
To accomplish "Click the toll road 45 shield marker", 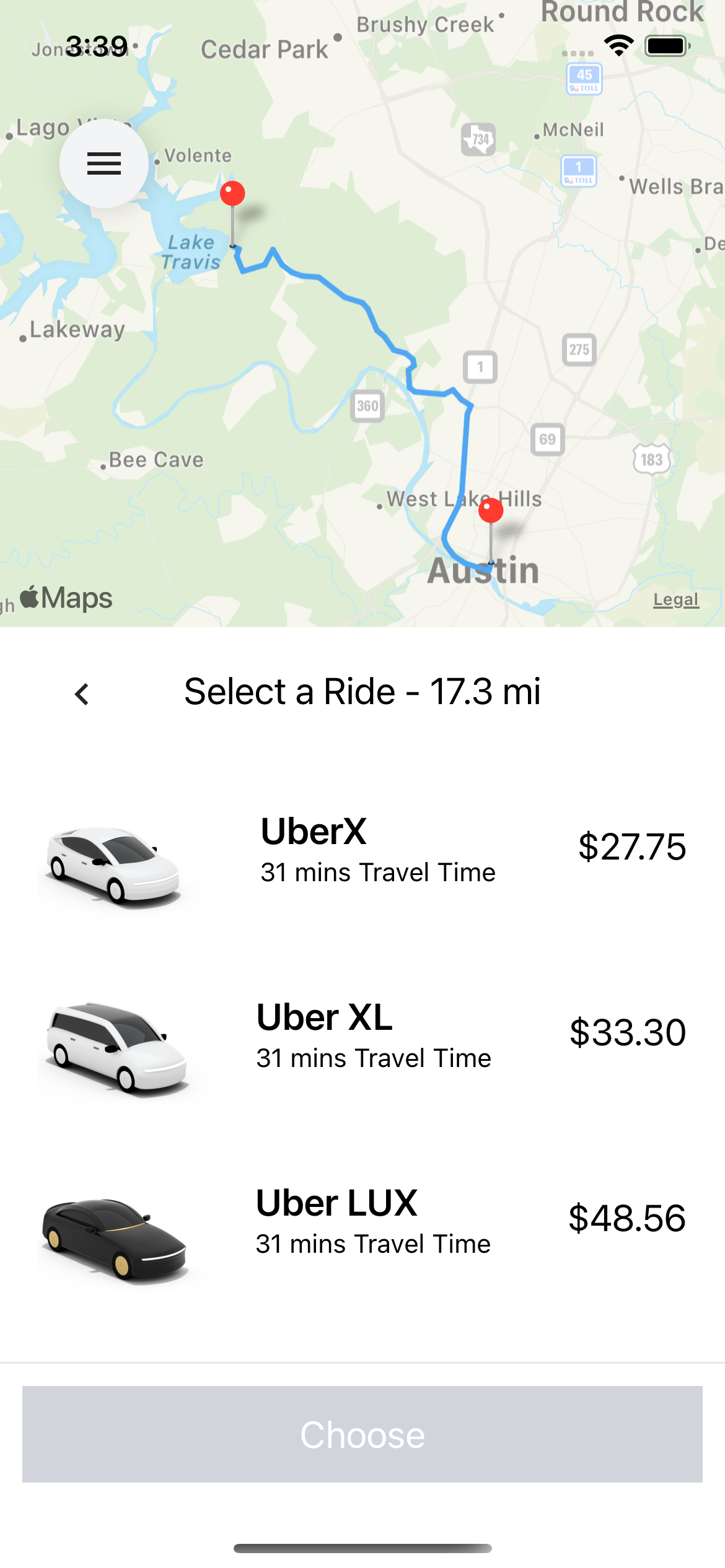I will [x=583, y=79].
